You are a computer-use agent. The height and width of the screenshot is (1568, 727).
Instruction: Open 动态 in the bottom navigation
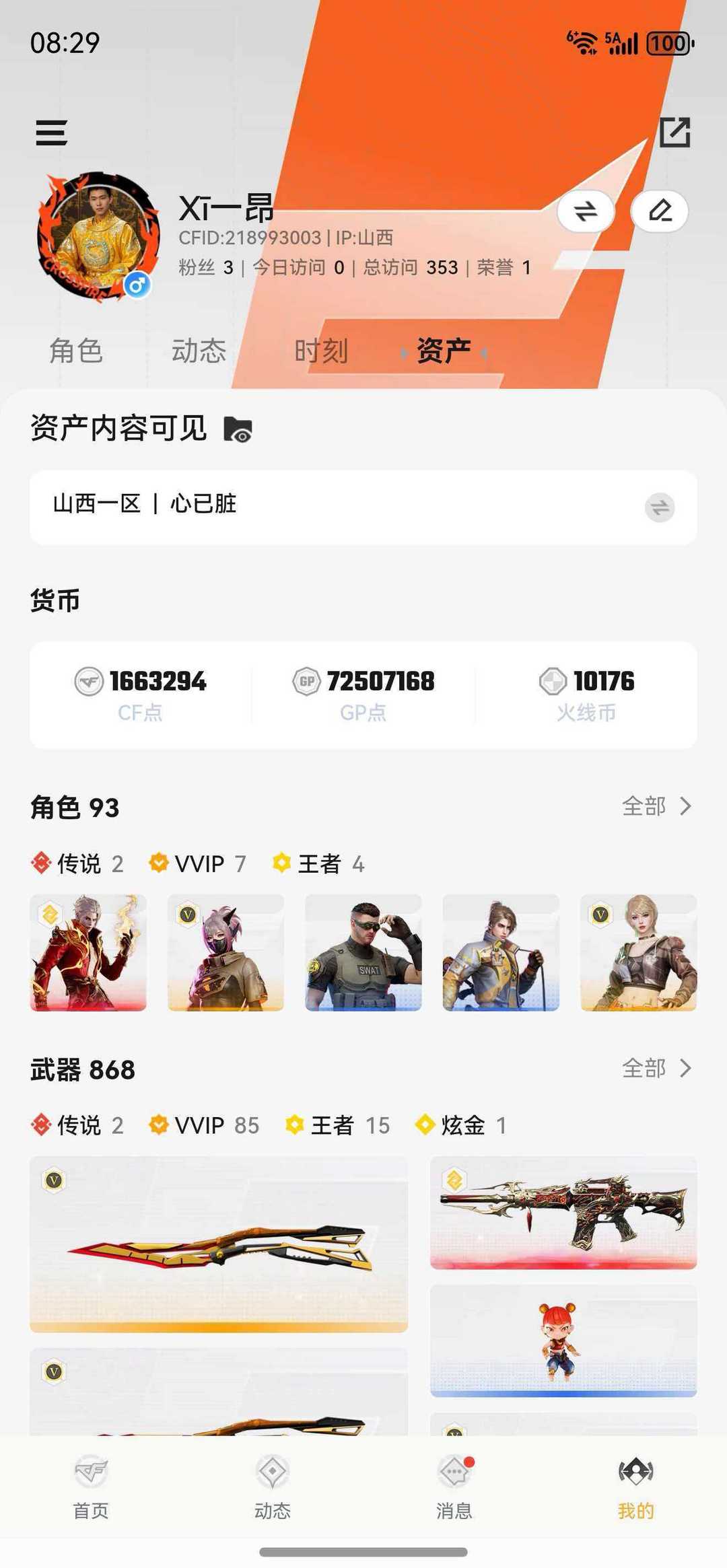pyautogui.click(x=273, y=1485)
